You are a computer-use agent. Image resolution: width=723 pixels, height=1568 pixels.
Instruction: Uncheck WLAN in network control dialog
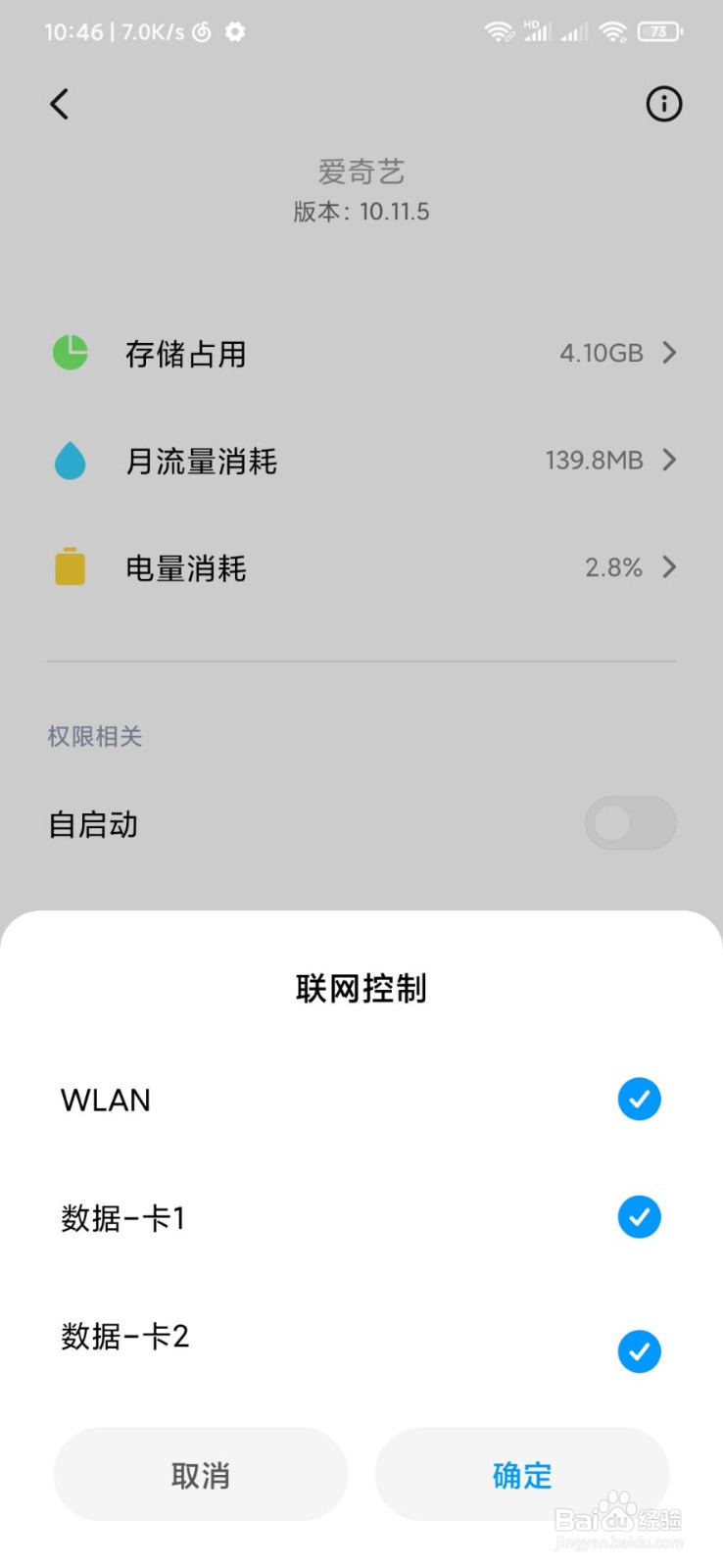click(639, 1100)
